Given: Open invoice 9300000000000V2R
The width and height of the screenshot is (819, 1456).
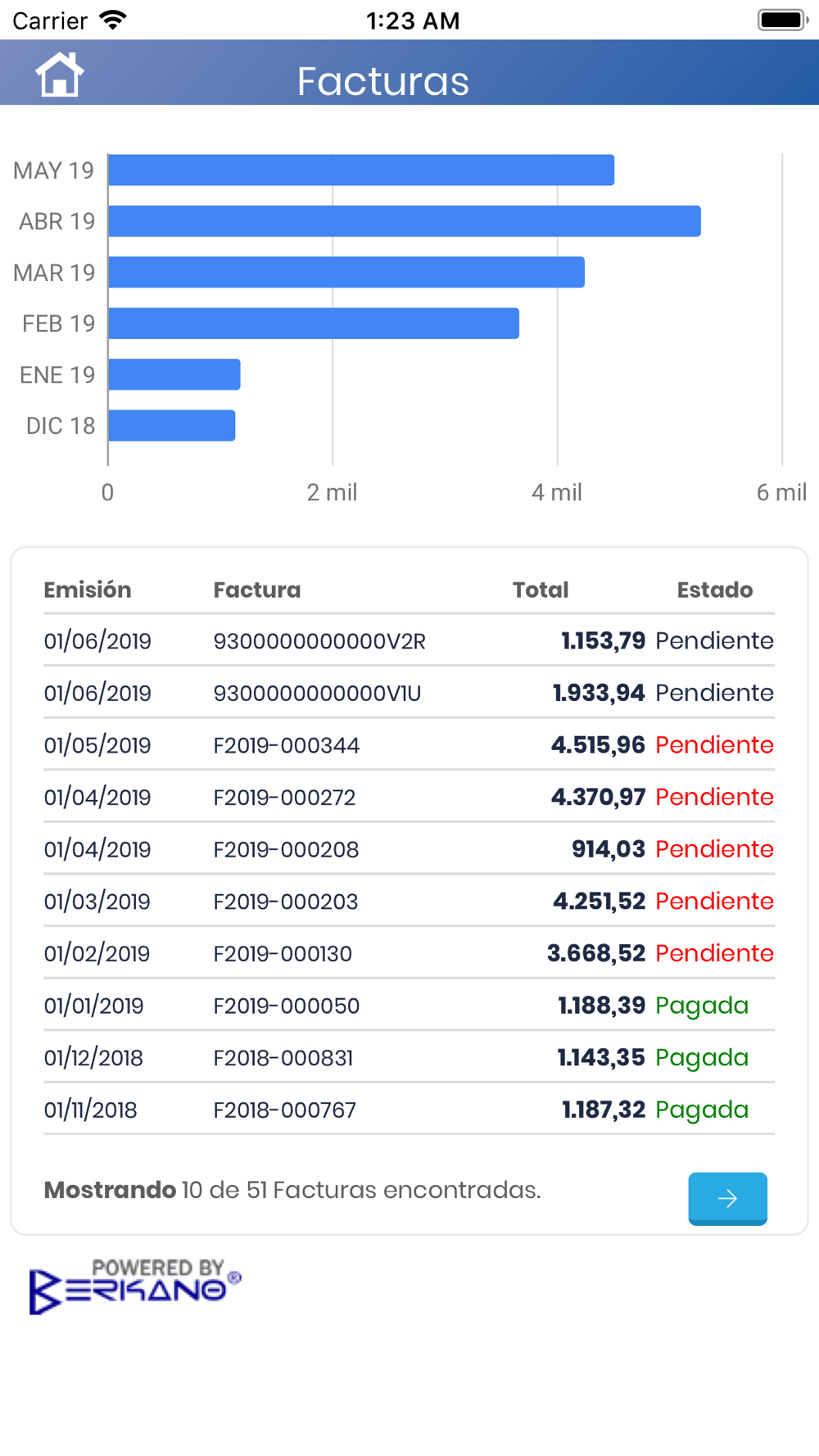Looking at the screenshot, I should pyautogui.click(x=409, y=640).
